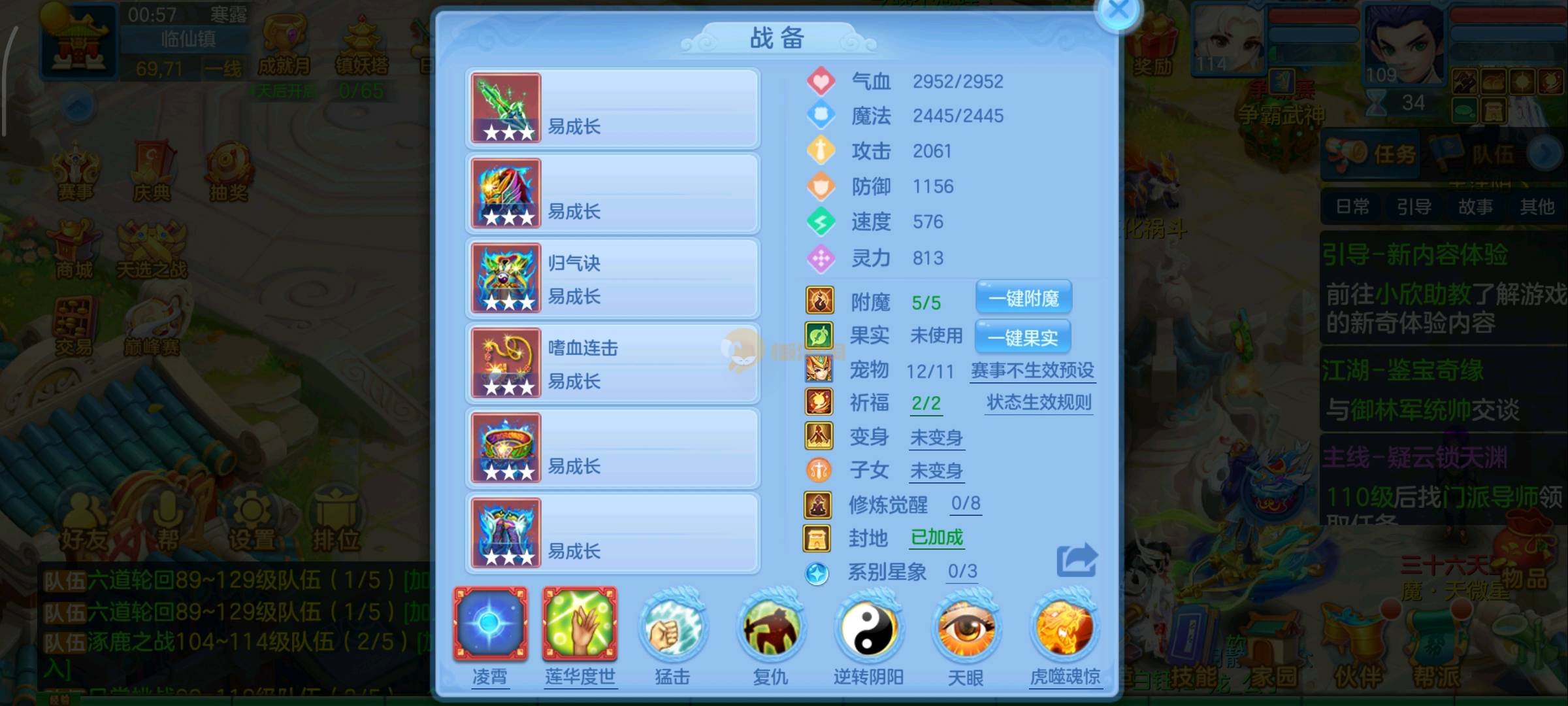Screen dimensions: 1568x706
Task: Open the 归气诀 equipment slot
Action: click(x=612, y=278)
